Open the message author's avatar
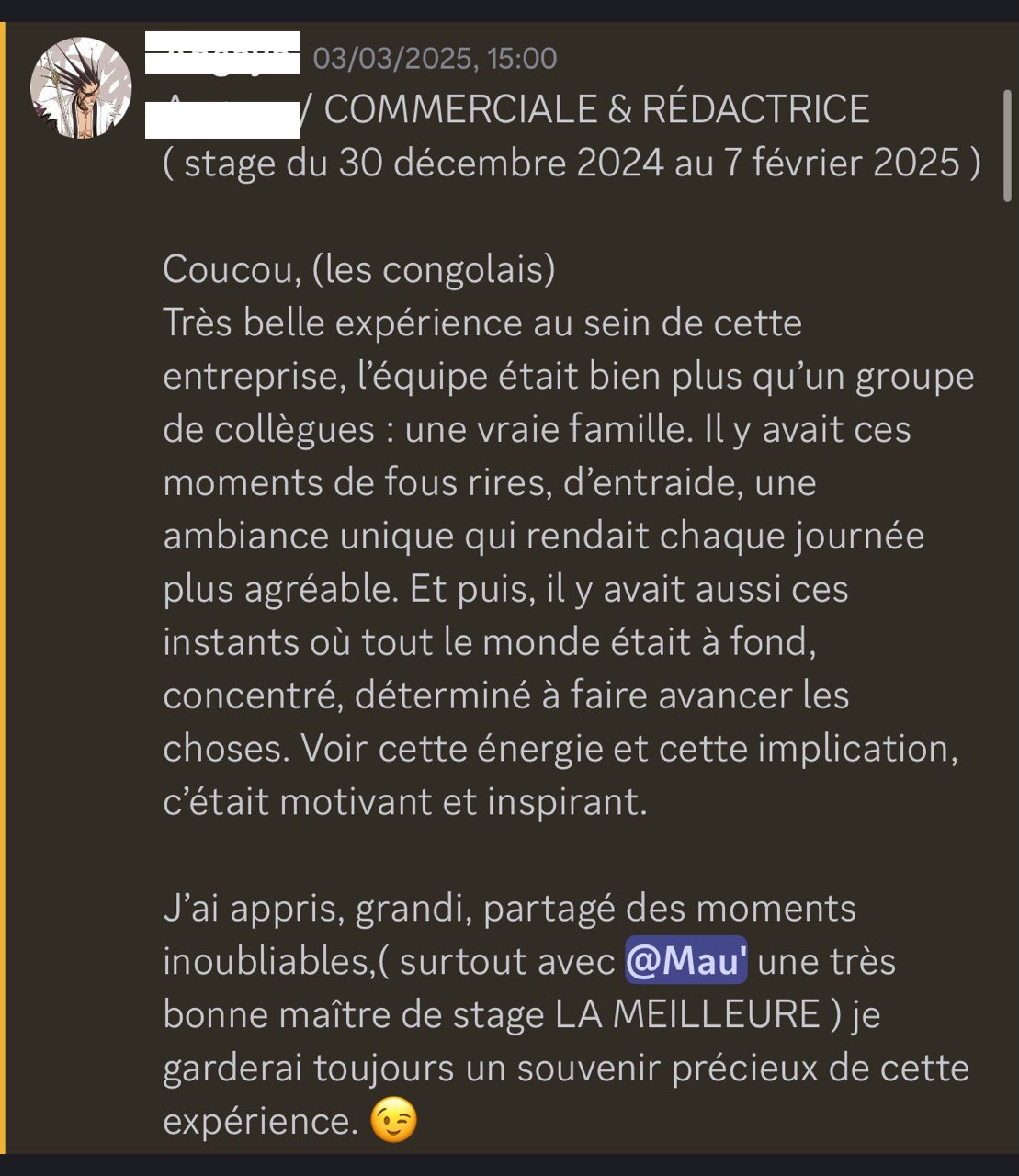Image resolution: width=1019 pixels, height=1176 pixels. tap(81, 88)
